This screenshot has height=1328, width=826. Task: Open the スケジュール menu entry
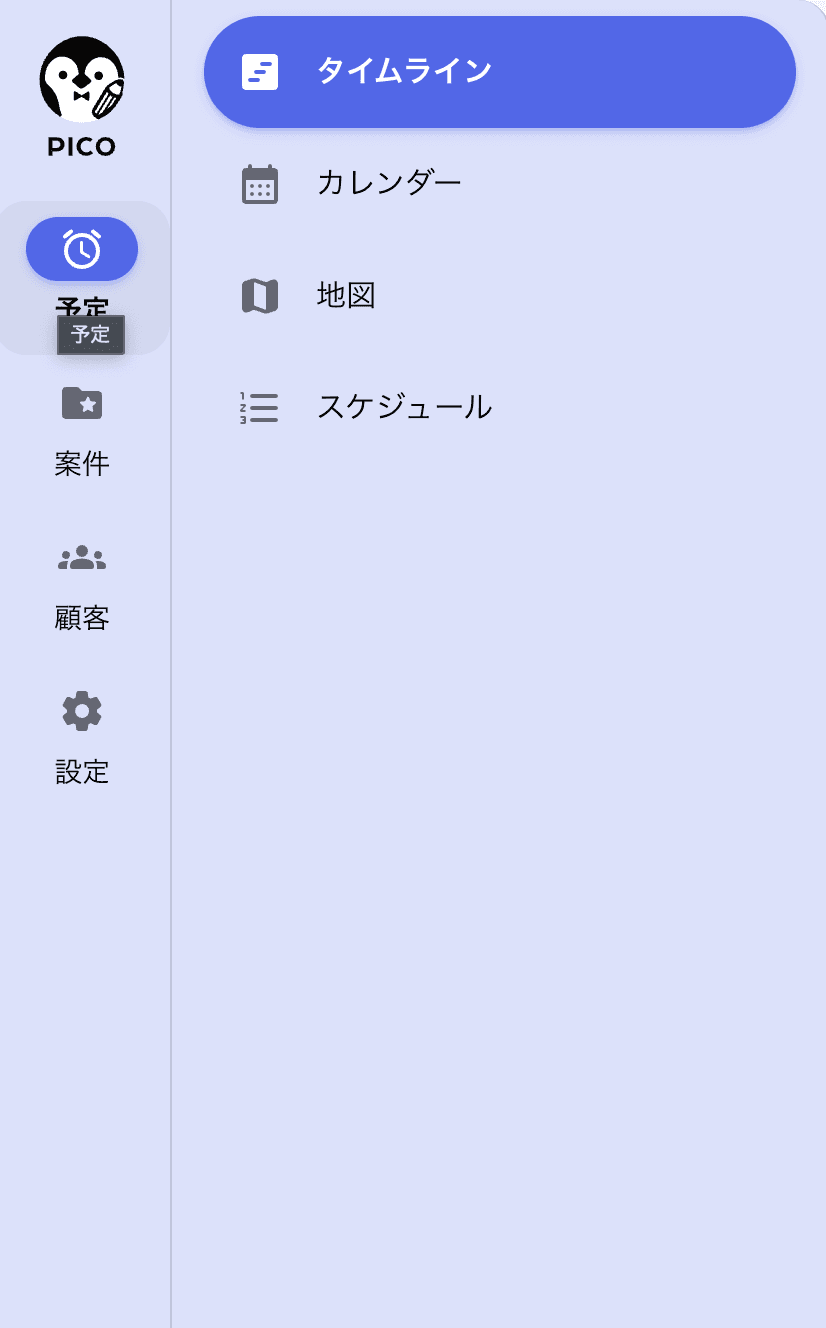click(405, 407)
